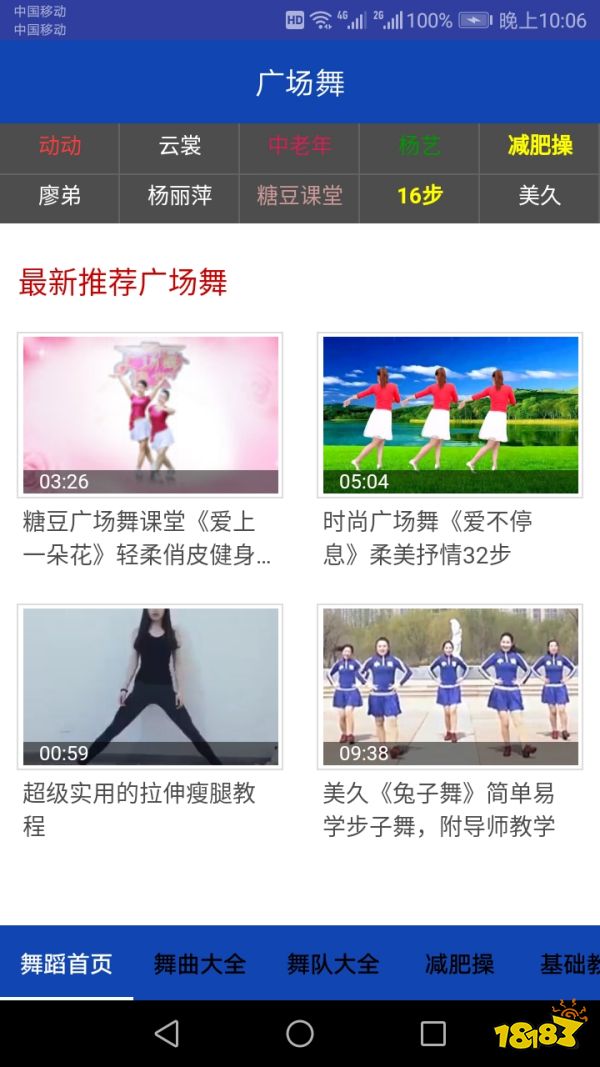Open the 美久《兔子舞》video
Image resolution: width=600 pixels, height=1067 pixels.
click(x=450, y=687)
